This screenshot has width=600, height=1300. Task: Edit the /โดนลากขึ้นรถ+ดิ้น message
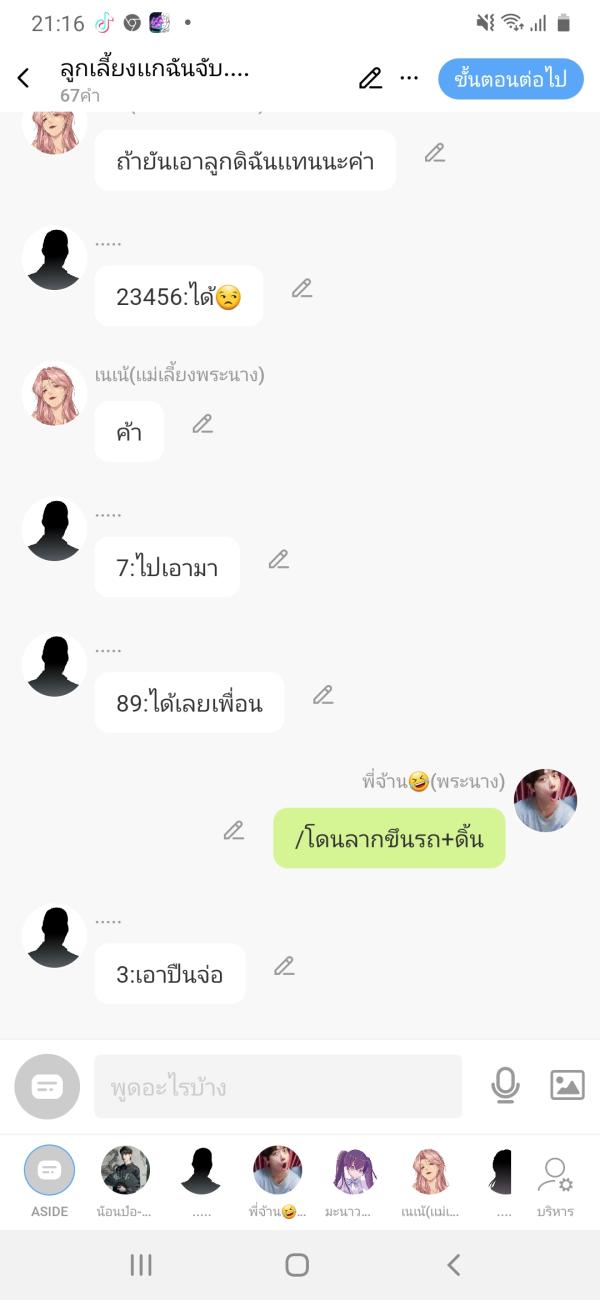(x=234, y=831)
